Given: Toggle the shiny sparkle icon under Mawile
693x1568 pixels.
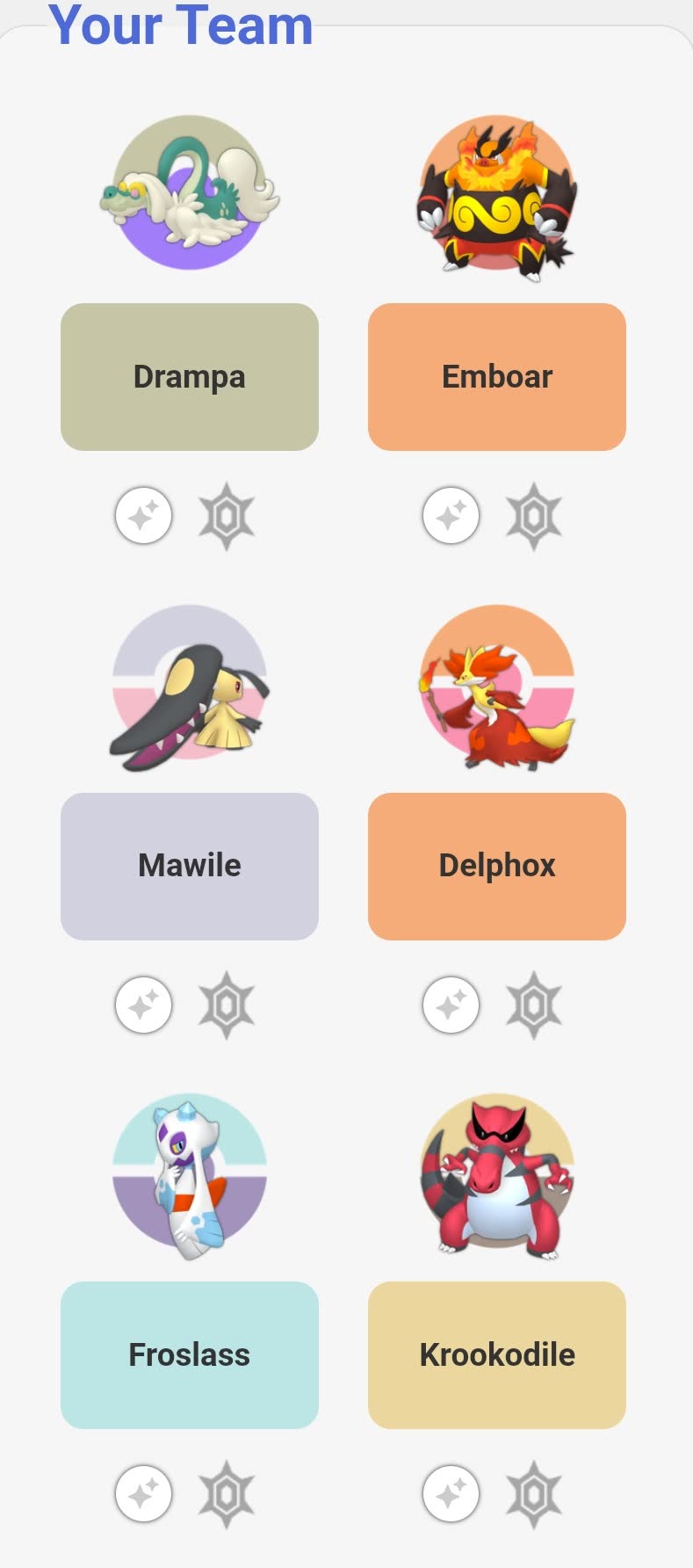Looking at the screenshot, I should click(x=144, y=1005).
